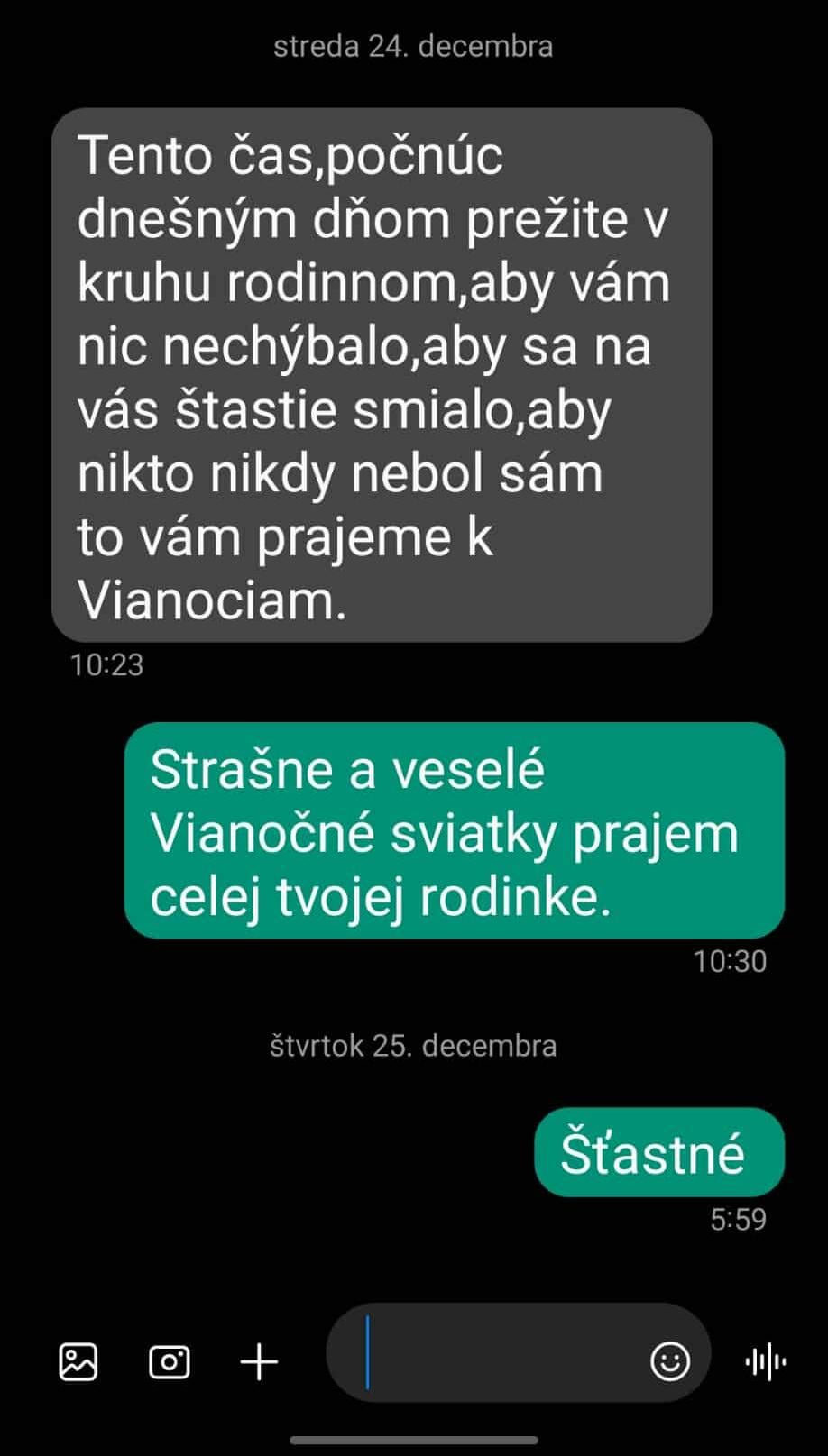Open the emoji picker
This screenshot has width=828, height=1456.
click(x=670, y=1361)
